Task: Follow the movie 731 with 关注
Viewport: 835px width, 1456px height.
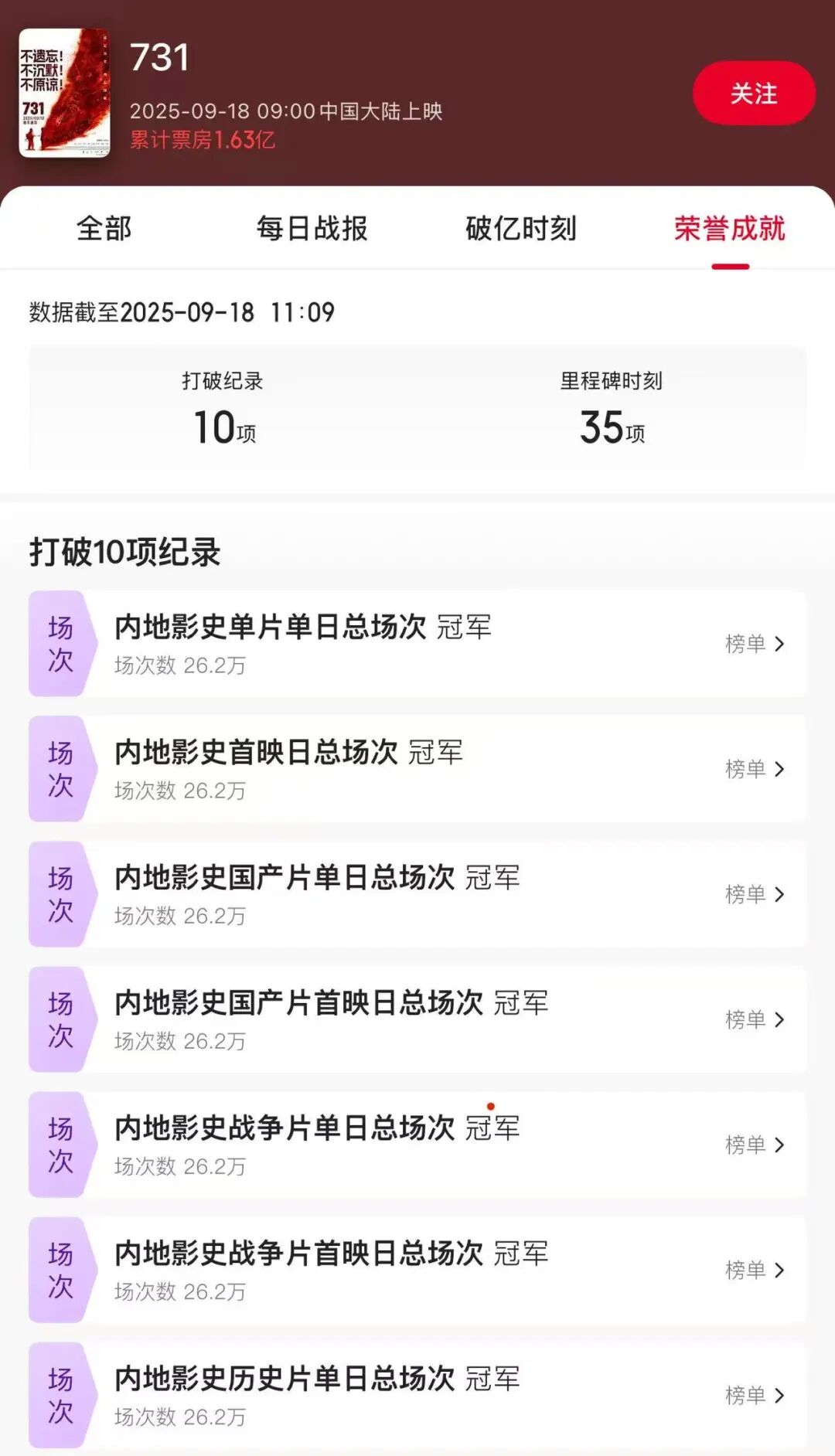Action: pos(754,94)
